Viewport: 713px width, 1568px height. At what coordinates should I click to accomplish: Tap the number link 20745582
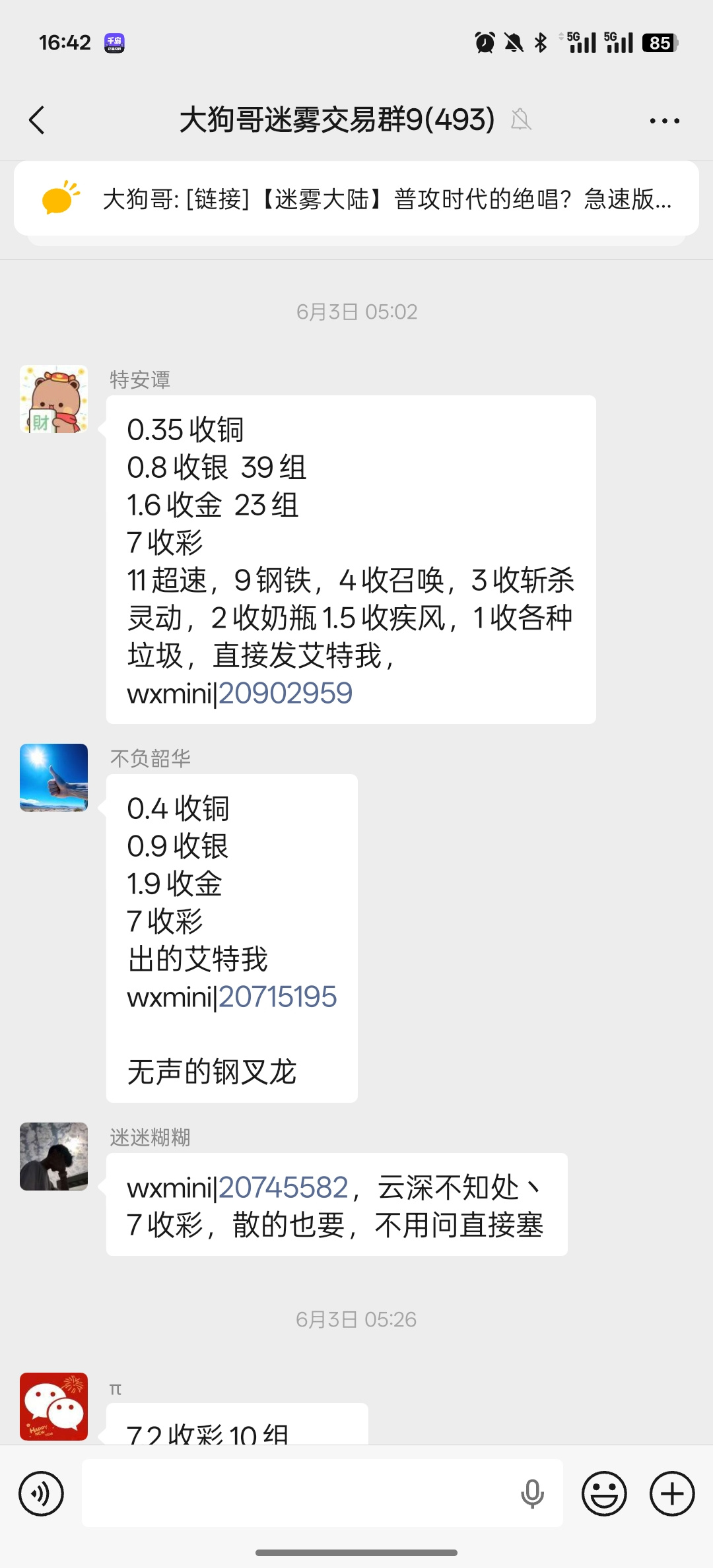coord(283,1187)
